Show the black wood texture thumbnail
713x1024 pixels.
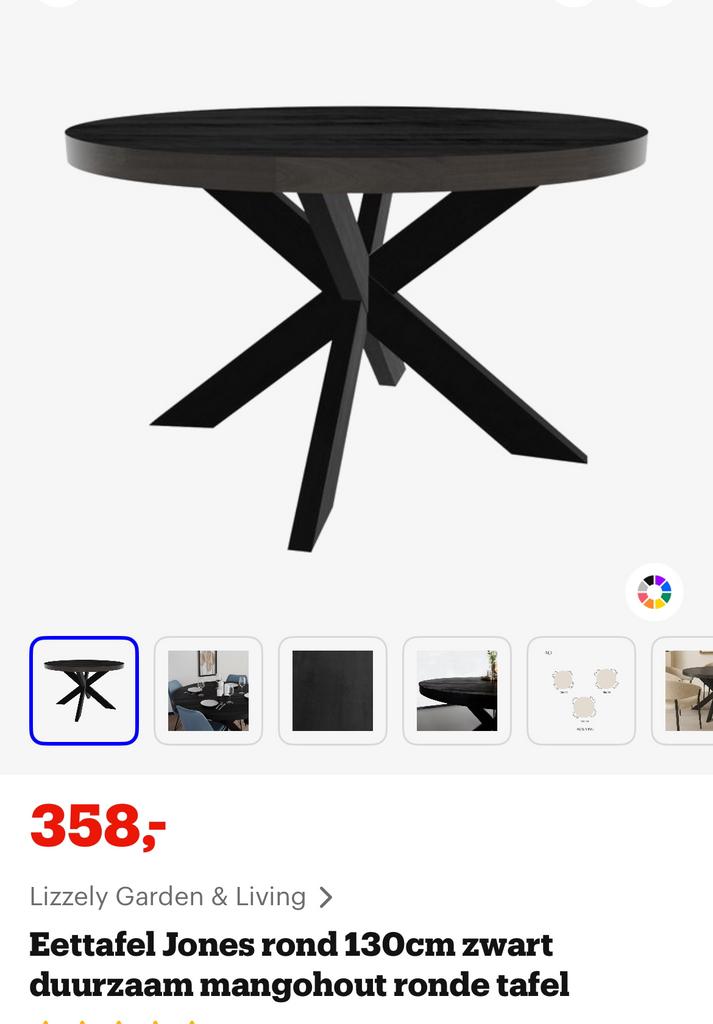coord(332,691)
